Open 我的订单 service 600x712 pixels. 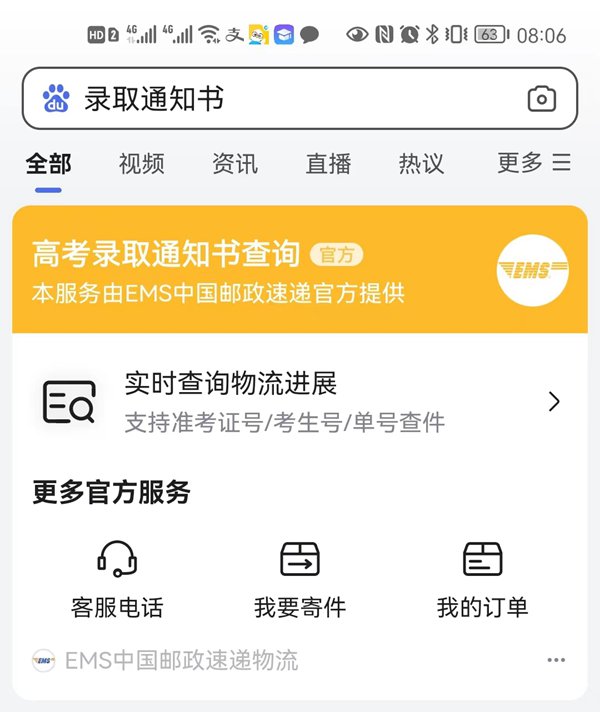(482, 579)
